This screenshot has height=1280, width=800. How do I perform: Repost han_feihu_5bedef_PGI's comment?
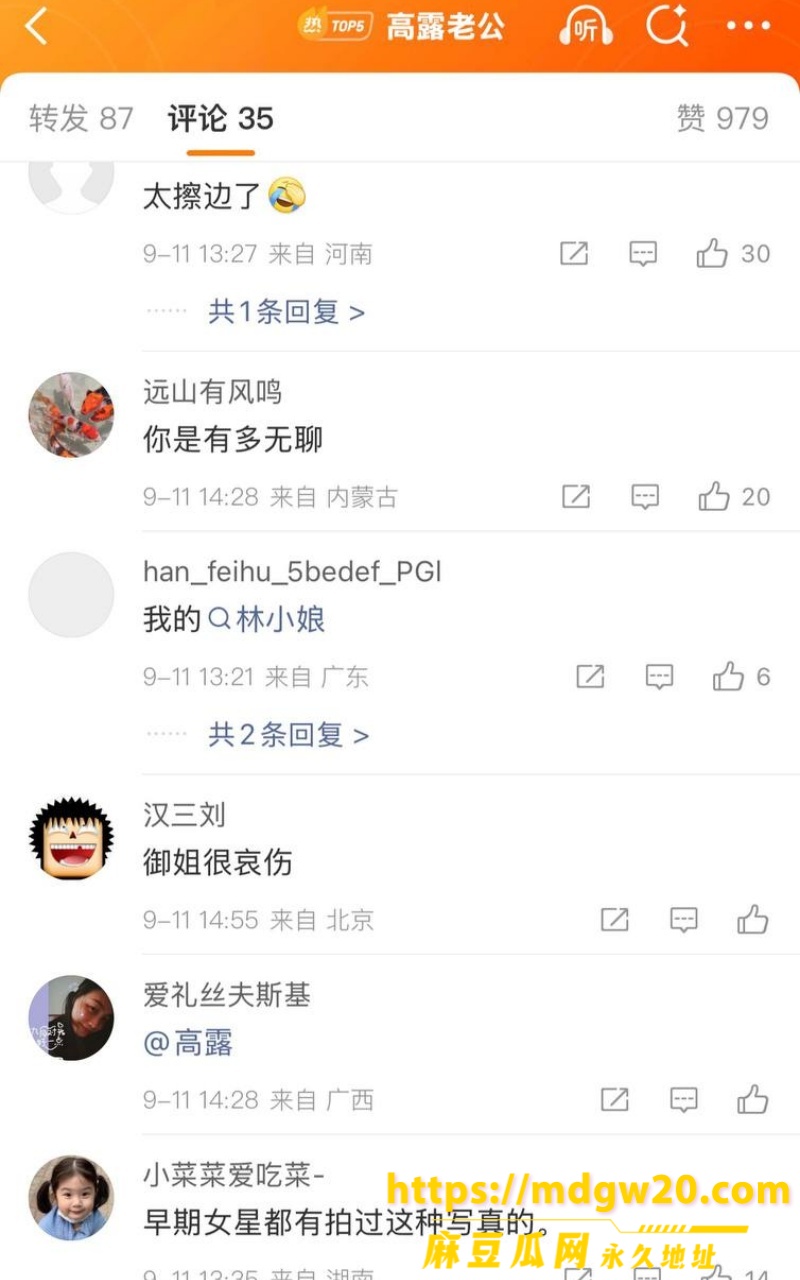[x=590, y=677]
